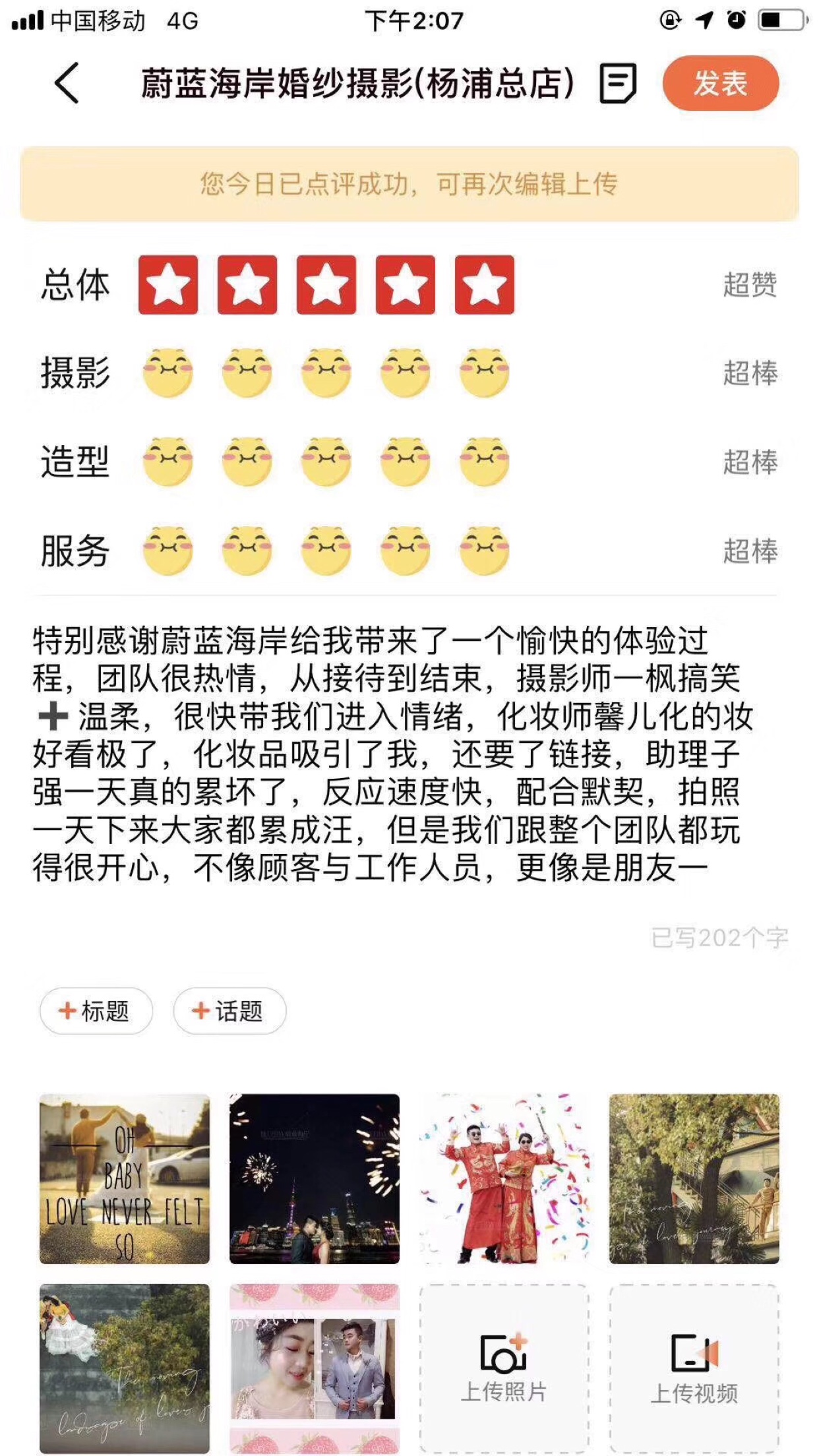Open the pink strawberry collage photo
The width and height of the screenshot is (819, 1456).
(x=315, y=1369)
